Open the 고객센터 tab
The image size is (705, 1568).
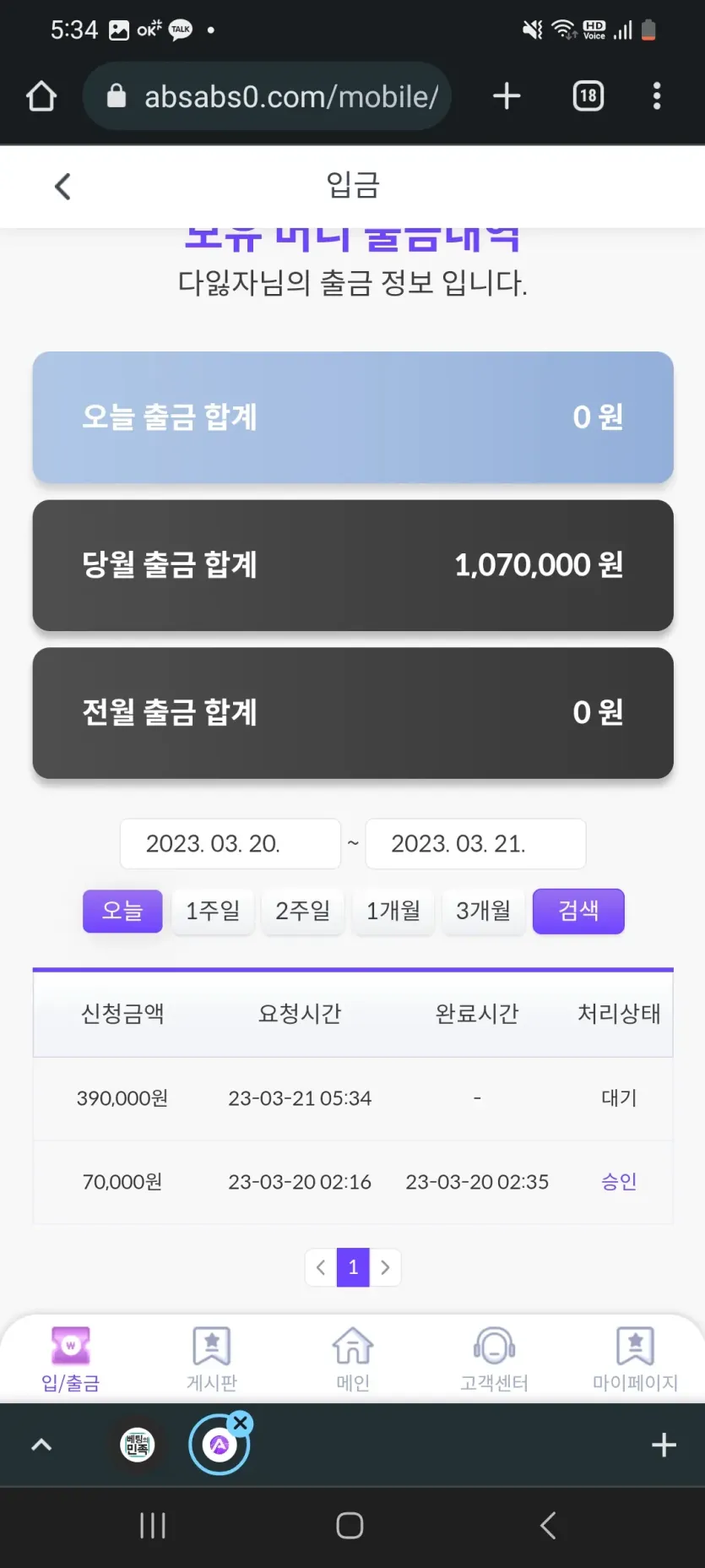(x=494, y=1358)
